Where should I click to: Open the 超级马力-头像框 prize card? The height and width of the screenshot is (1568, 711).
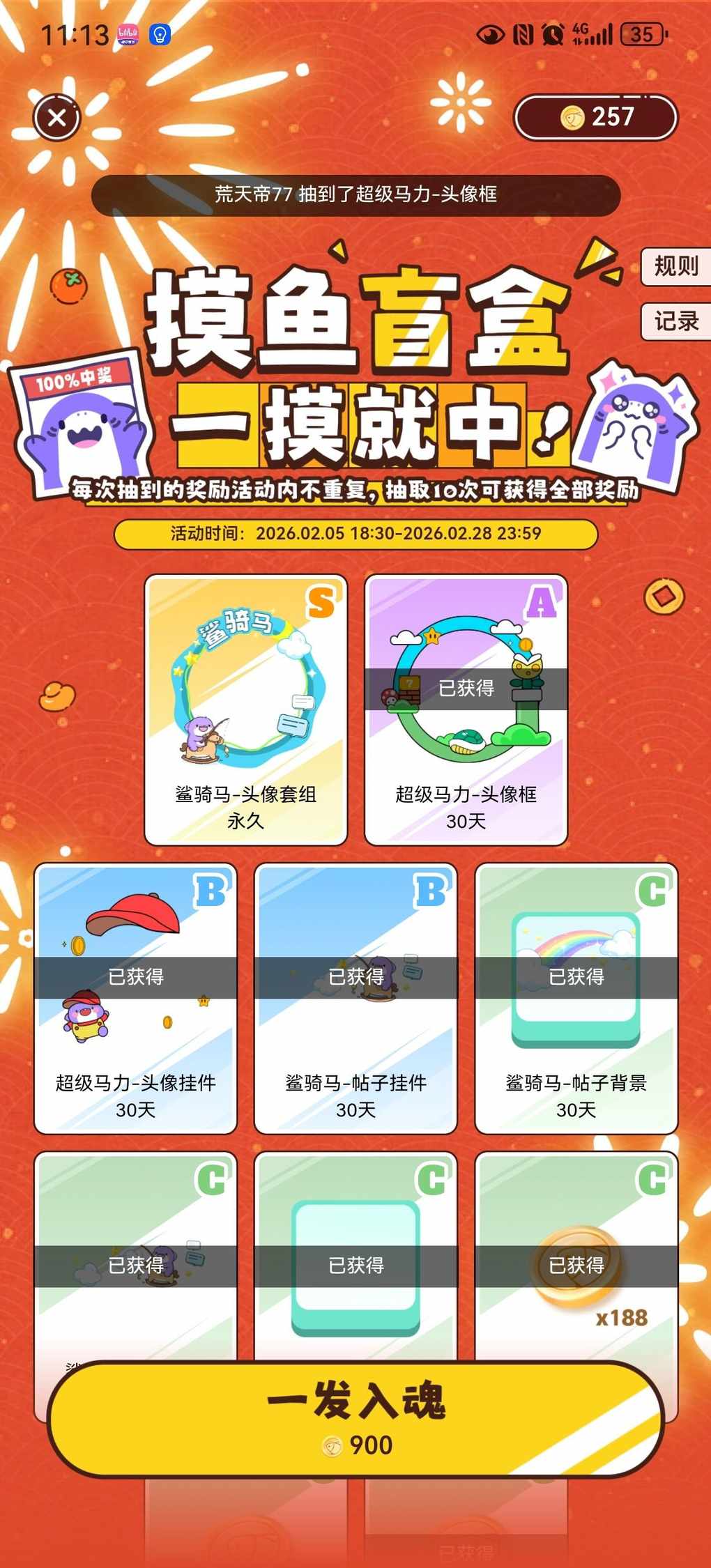point(466,709)
